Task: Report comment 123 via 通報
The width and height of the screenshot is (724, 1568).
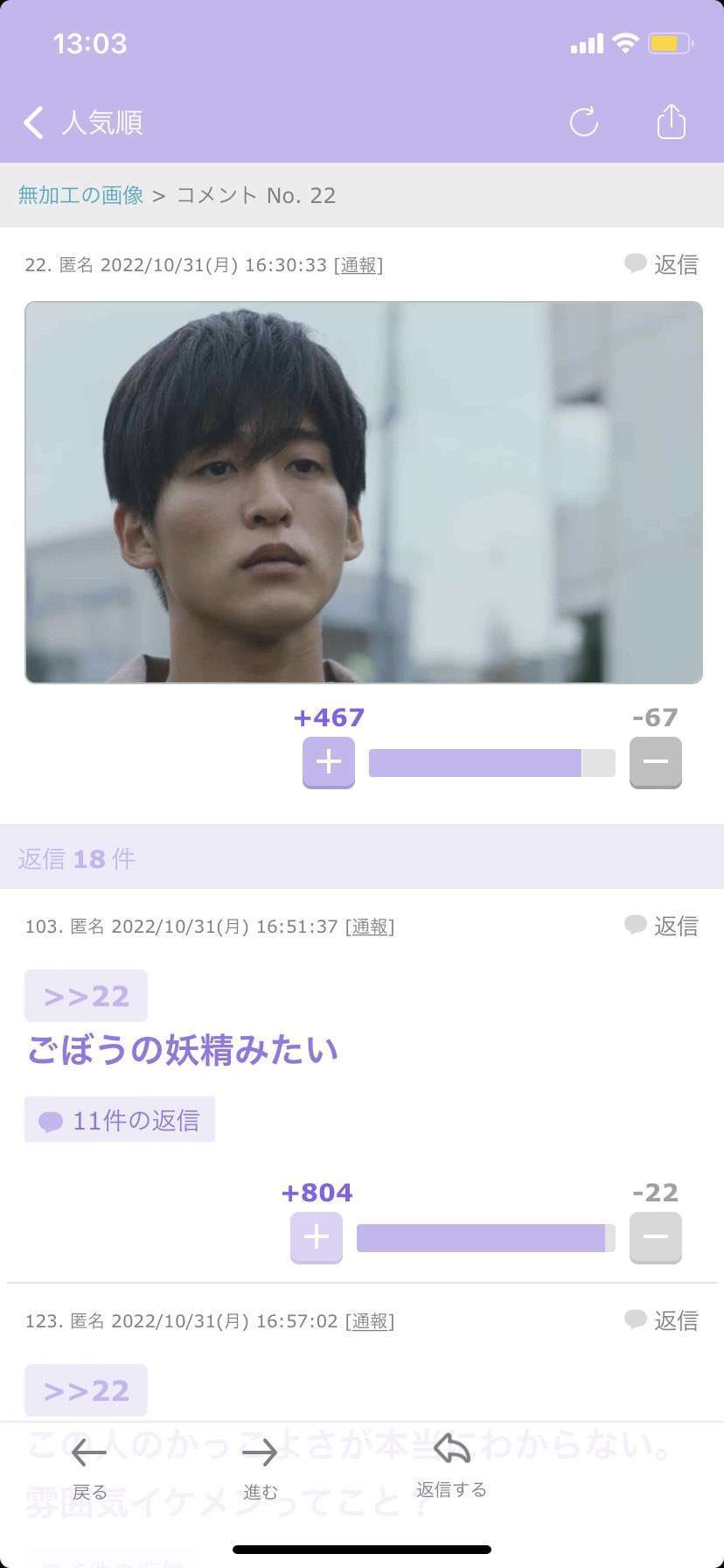Action: 370,1321
